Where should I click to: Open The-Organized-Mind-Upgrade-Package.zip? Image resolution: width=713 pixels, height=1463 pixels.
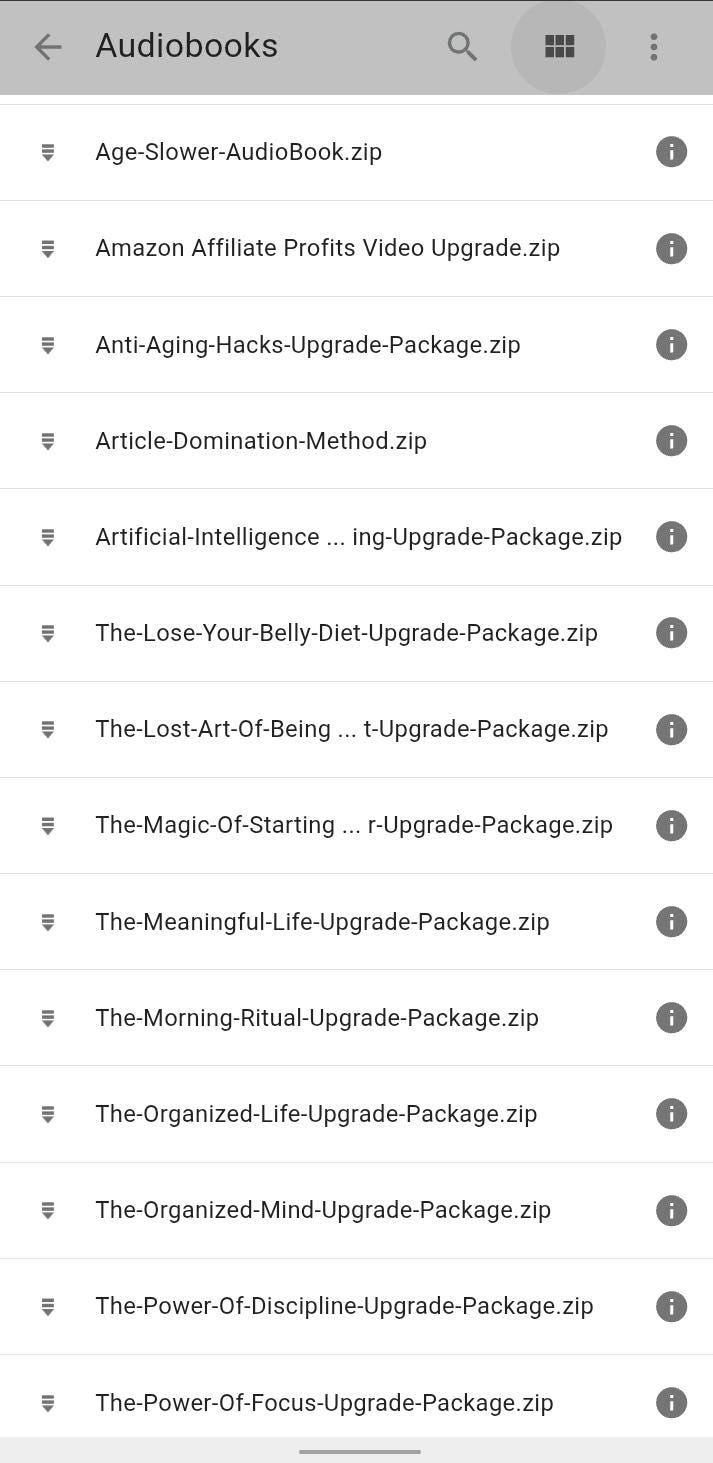pos(323,1210)
